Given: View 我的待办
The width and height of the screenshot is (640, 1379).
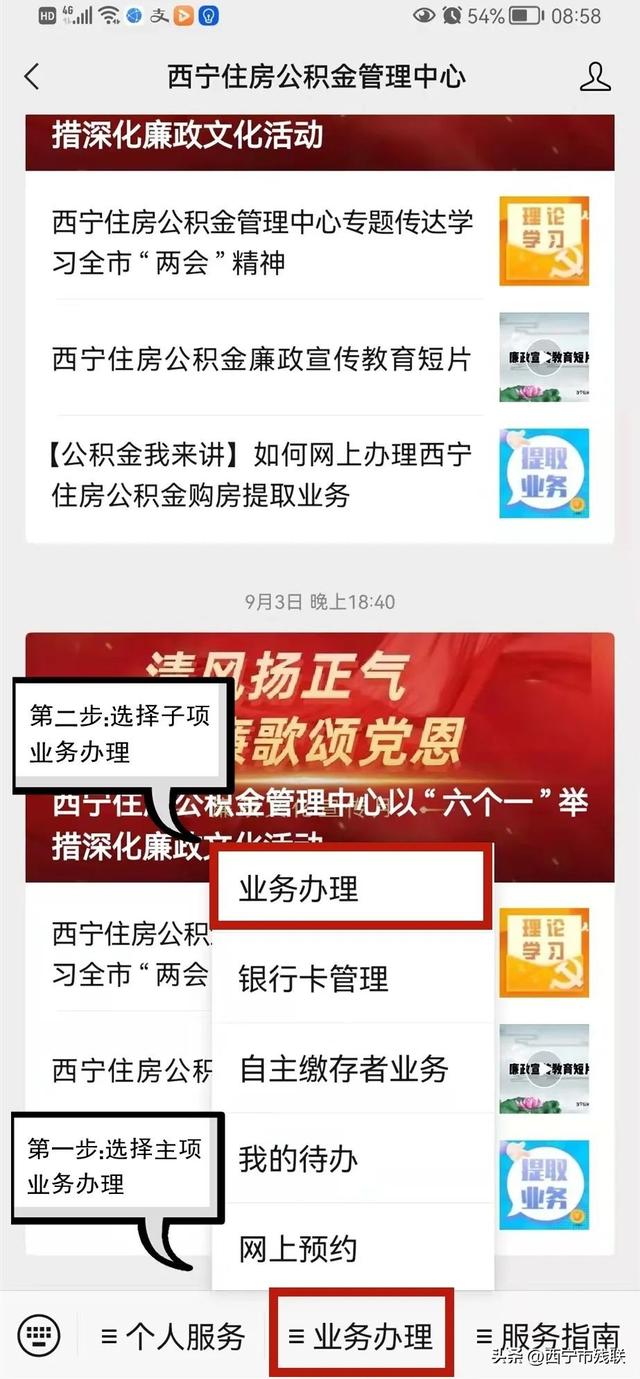Looking at the screenshot, I should coord(352,1158).
